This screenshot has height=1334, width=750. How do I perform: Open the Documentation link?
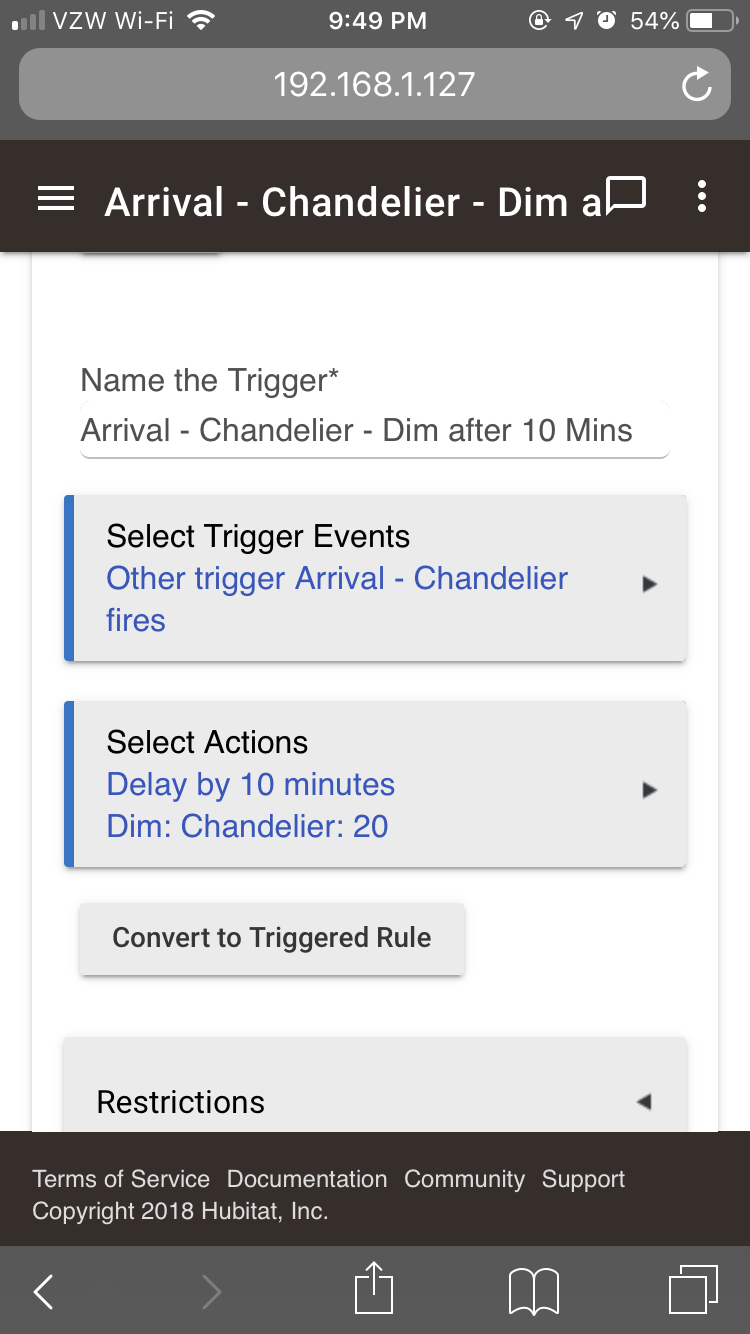pos(307,1179)
